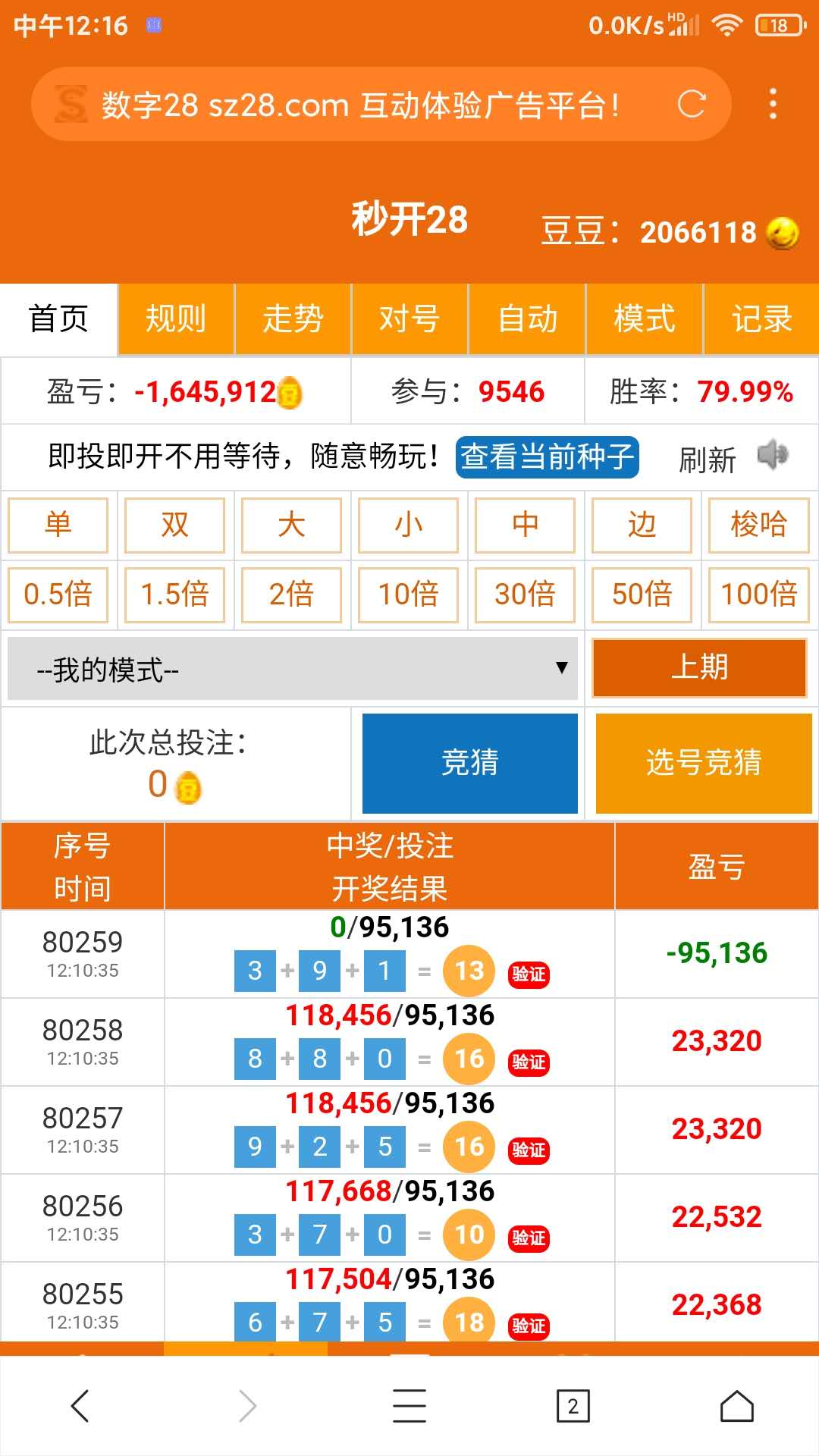Select the 大 bet option
Image resolution: width=819 pixels, height=1456 pixels.
coord(292,525)
